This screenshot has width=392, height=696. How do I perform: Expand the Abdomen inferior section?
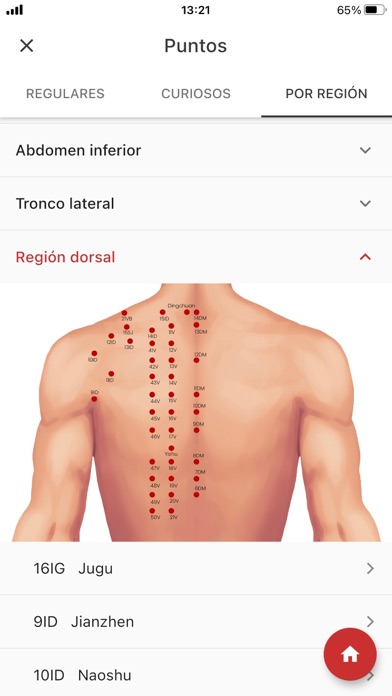[196, 150]
